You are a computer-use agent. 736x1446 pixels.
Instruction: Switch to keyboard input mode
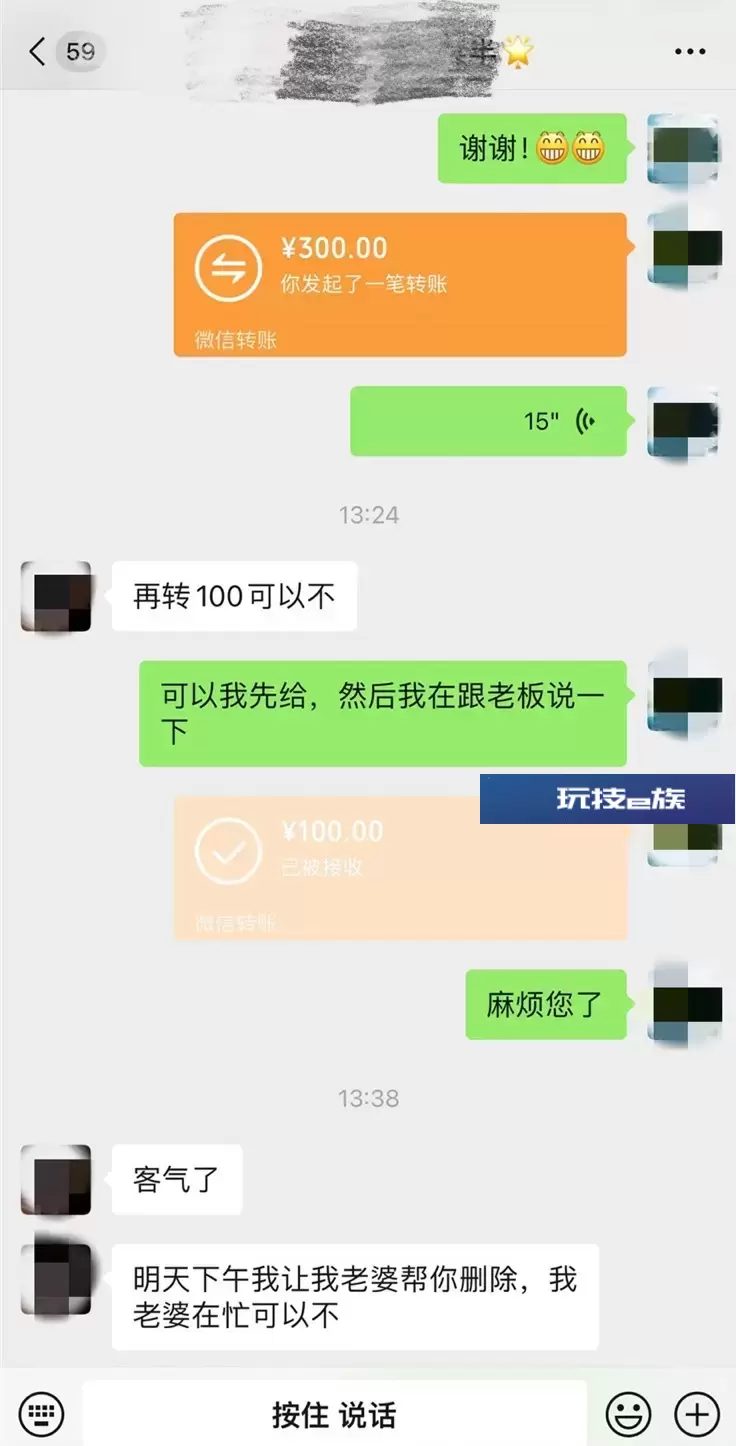pyautogui.click(x=41, y=1414)
